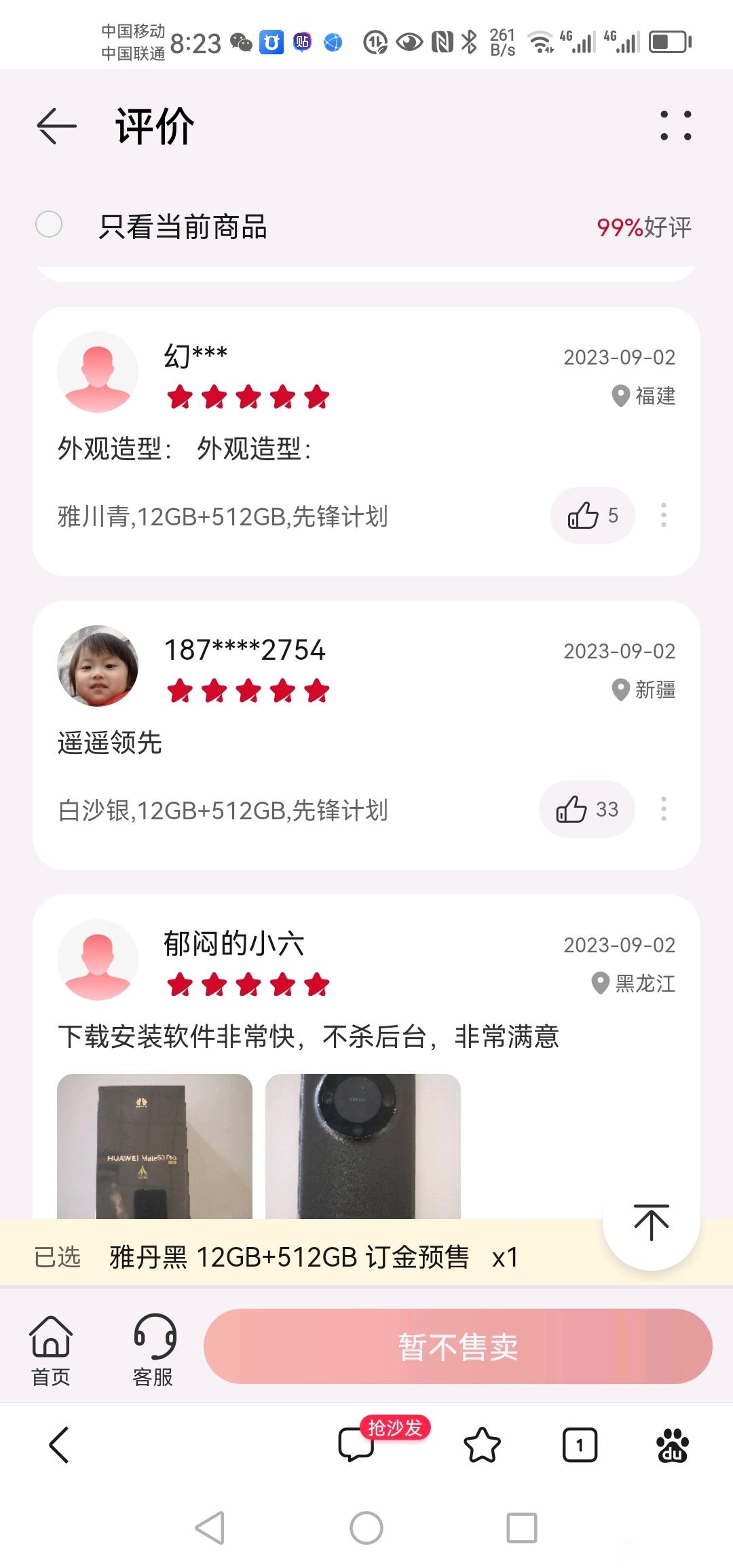Image resolution: width=733 pixels, height=1568 pixels.
Task: Tap the 暂不售卖 button
Action: (458, 1347)
